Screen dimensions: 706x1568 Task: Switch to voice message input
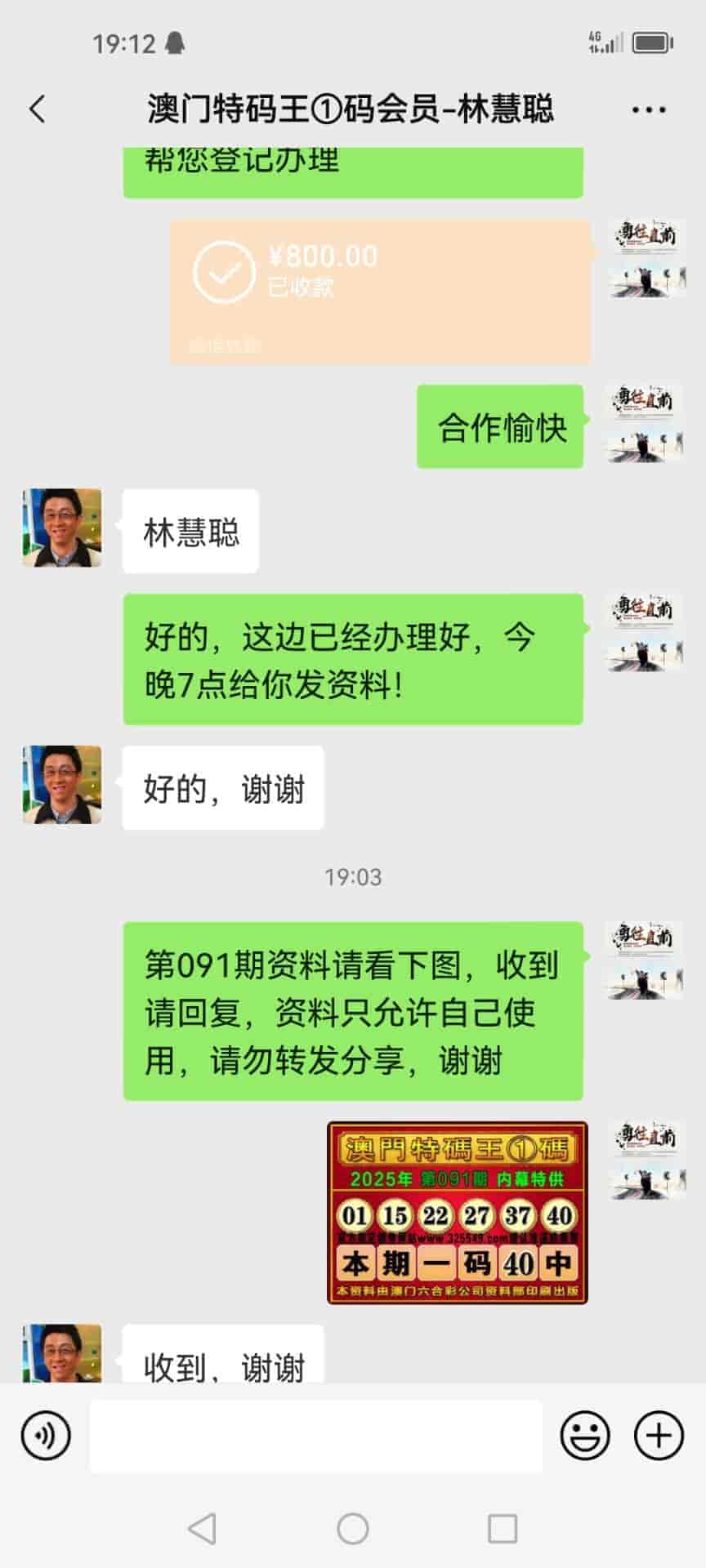click(46, 1435)
